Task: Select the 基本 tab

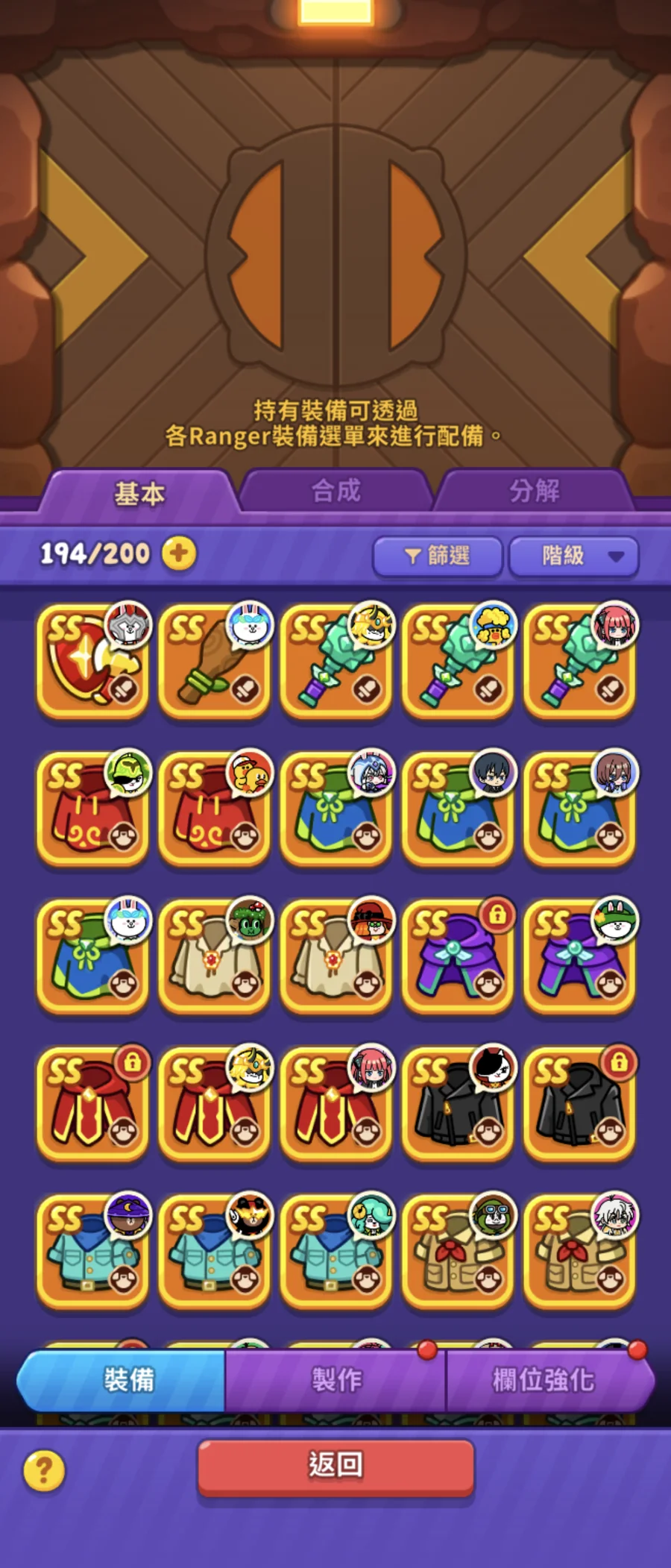Action: [139, 493]
